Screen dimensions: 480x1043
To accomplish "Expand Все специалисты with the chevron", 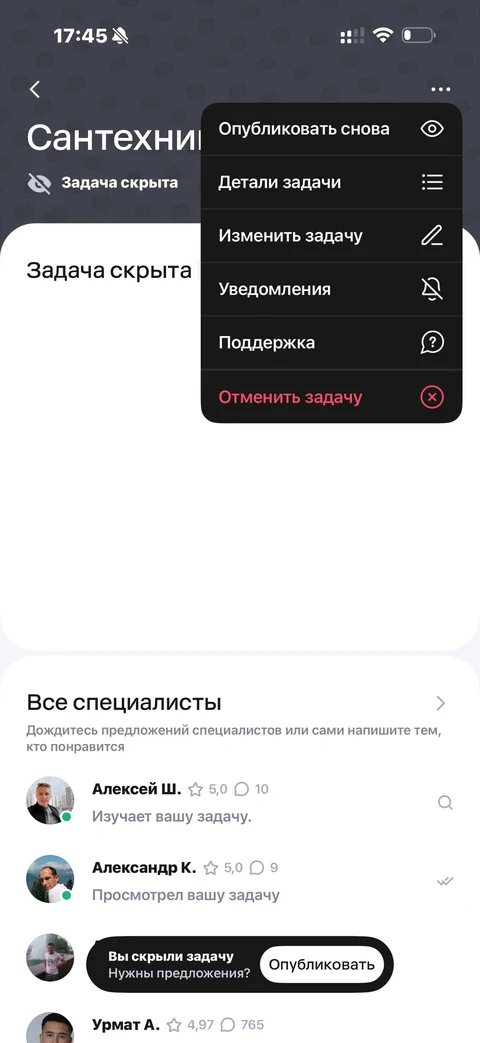I will 440,703.
